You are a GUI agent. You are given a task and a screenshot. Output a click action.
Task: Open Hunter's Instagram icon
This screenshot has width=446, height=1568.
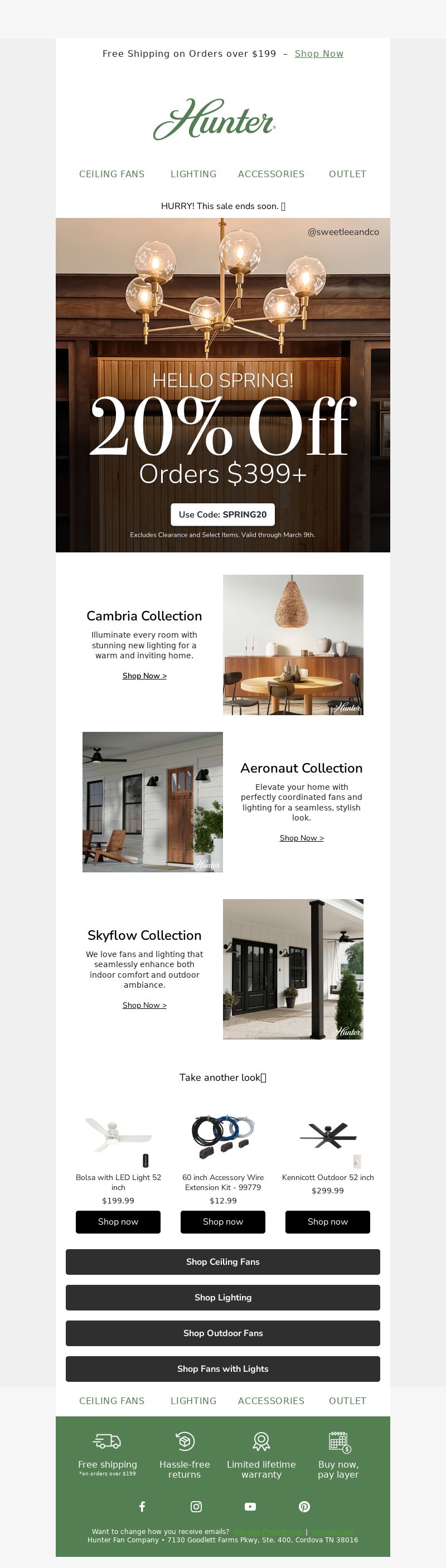196,1507
